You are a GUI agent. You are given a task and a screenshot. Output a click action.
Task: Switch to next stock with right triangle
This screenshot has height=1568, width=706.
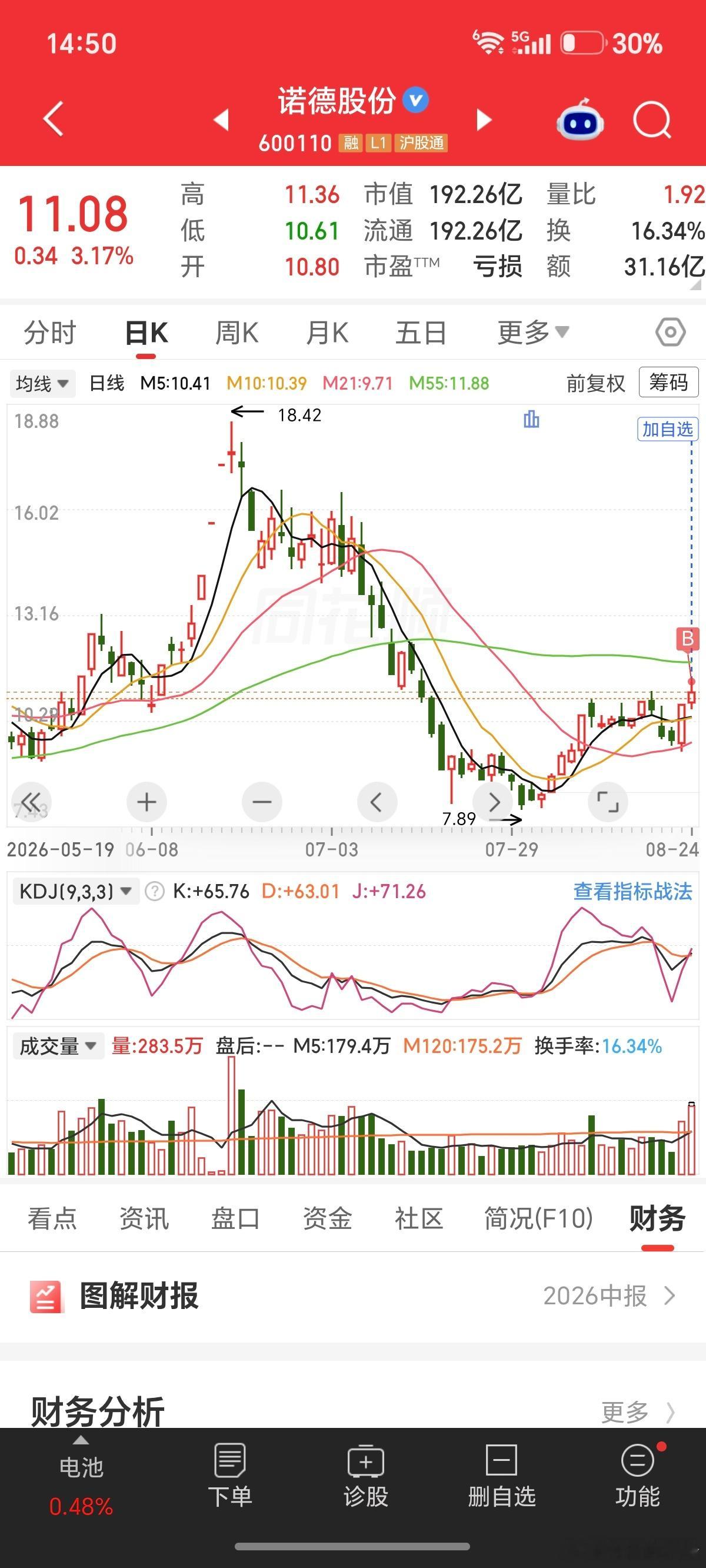484,120
